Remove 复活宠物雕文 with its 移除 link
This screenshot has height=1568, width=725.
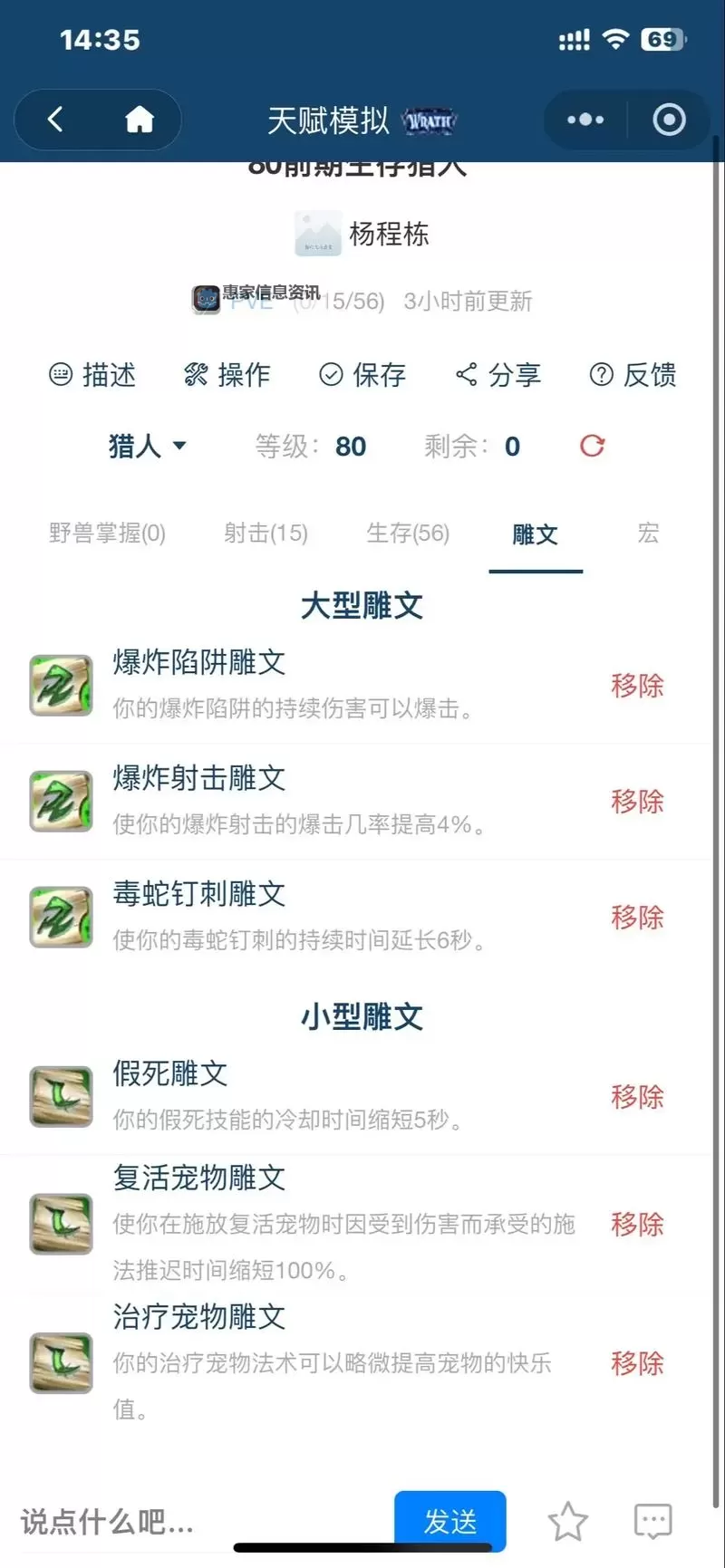[x=637, y=1225]
